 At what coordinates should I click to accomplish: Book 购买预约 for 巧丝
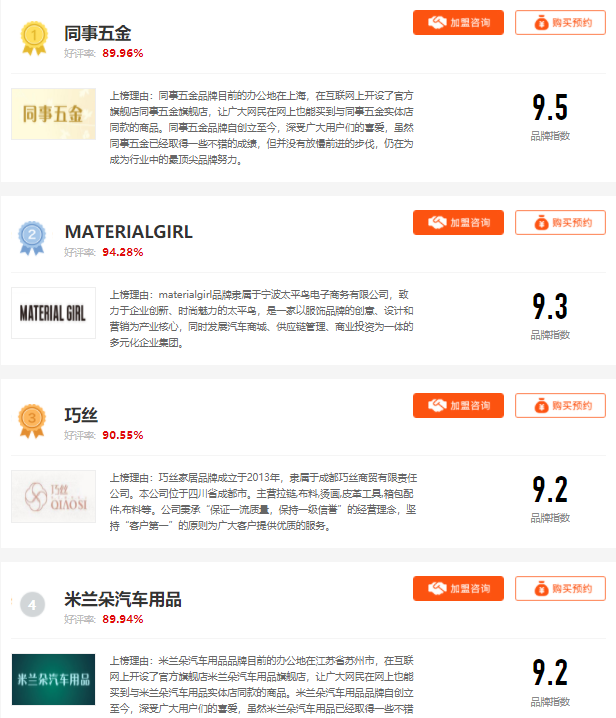point(559,405)
